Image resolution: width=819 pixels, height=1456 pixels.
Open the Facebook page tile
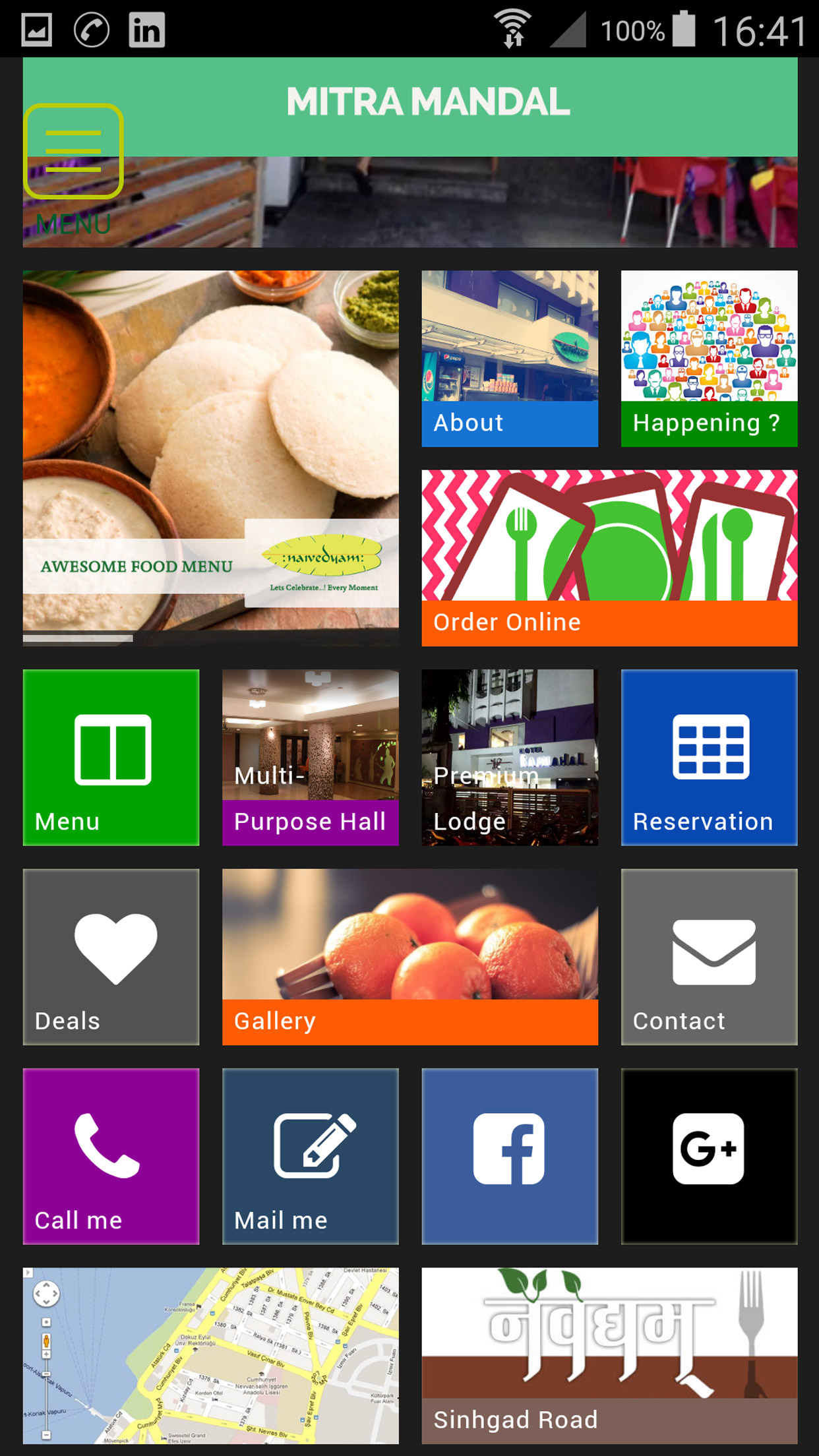(510, 1156)
